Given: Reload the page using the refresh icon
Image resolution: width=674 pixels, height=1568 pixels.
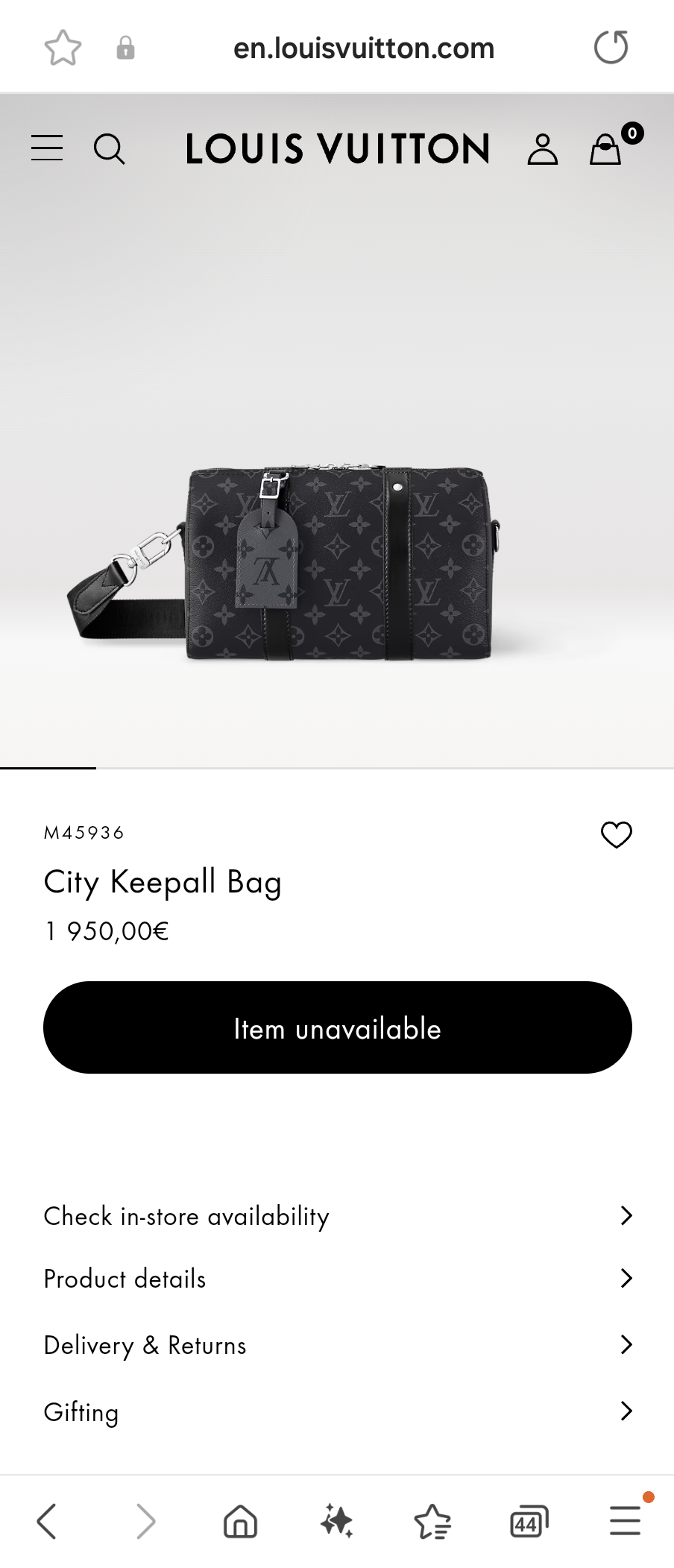Looking at the screenshot, I should click(x=611, y=47).
